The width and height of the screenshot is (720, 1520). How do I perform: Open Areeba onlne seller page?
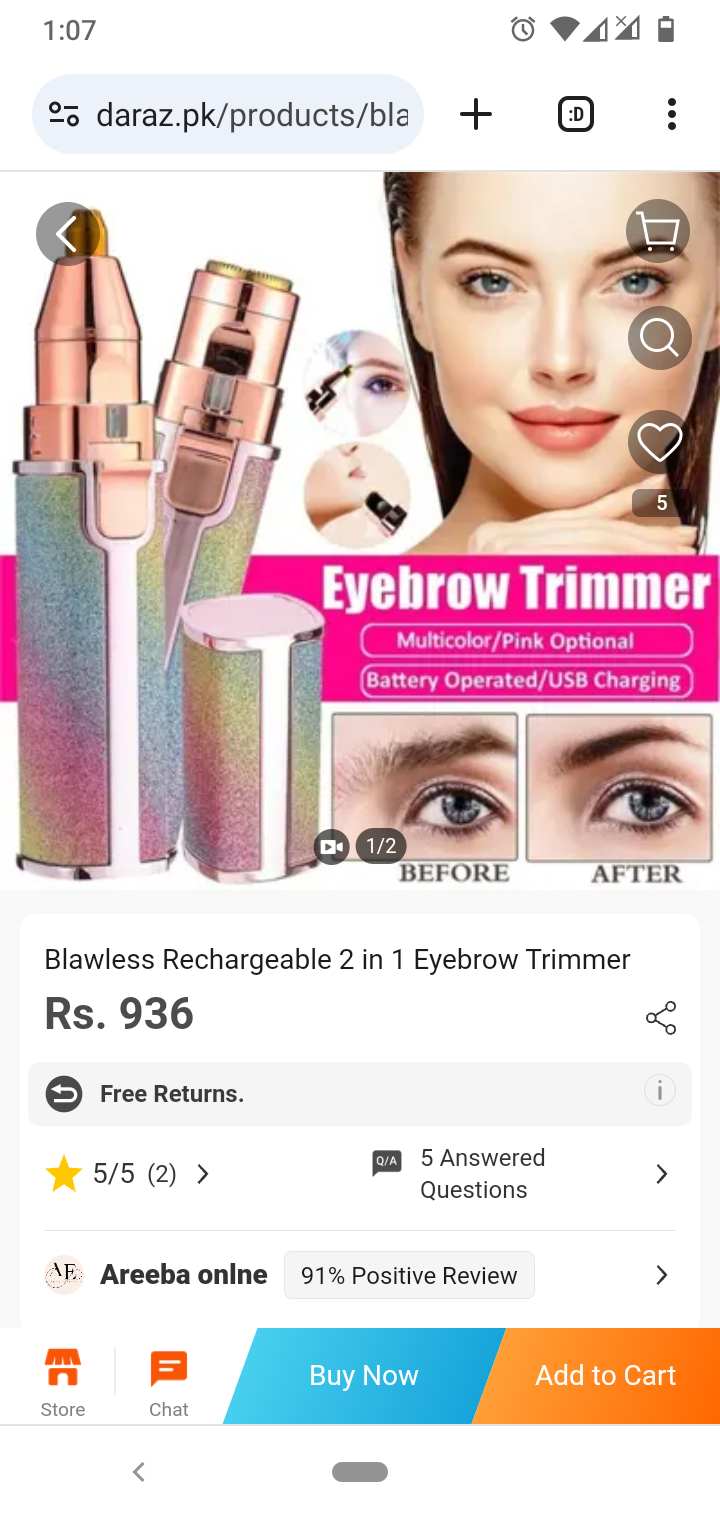point(183,1275)
